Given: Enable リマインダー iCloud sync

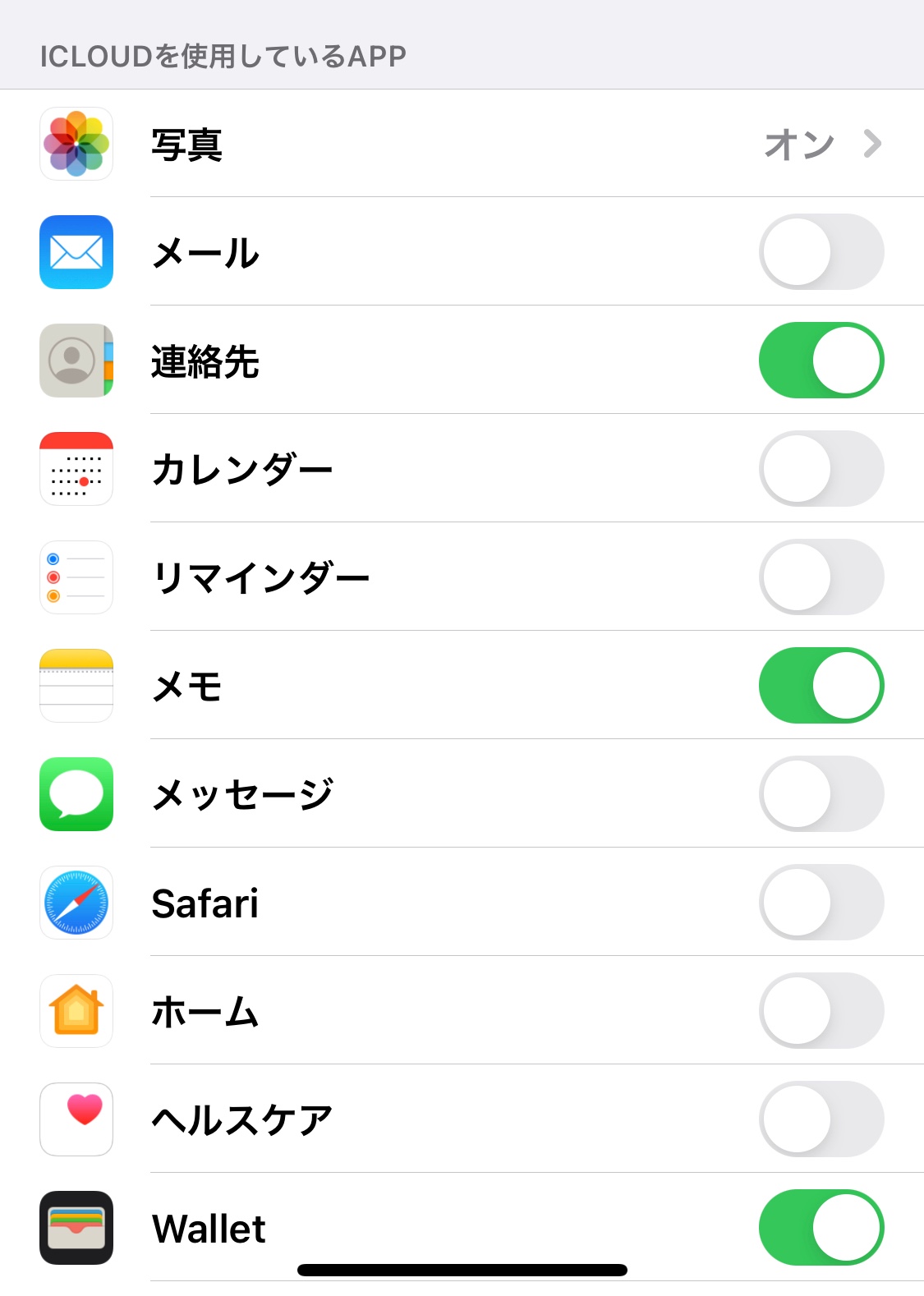Looking at the screenshot, I should (x=821, y=577).
